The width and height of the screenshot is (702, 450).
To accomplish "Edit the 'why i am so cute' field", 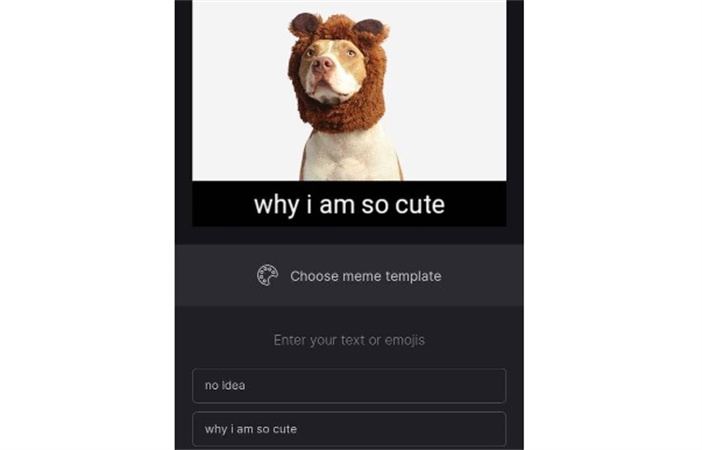I will (349, 429).
